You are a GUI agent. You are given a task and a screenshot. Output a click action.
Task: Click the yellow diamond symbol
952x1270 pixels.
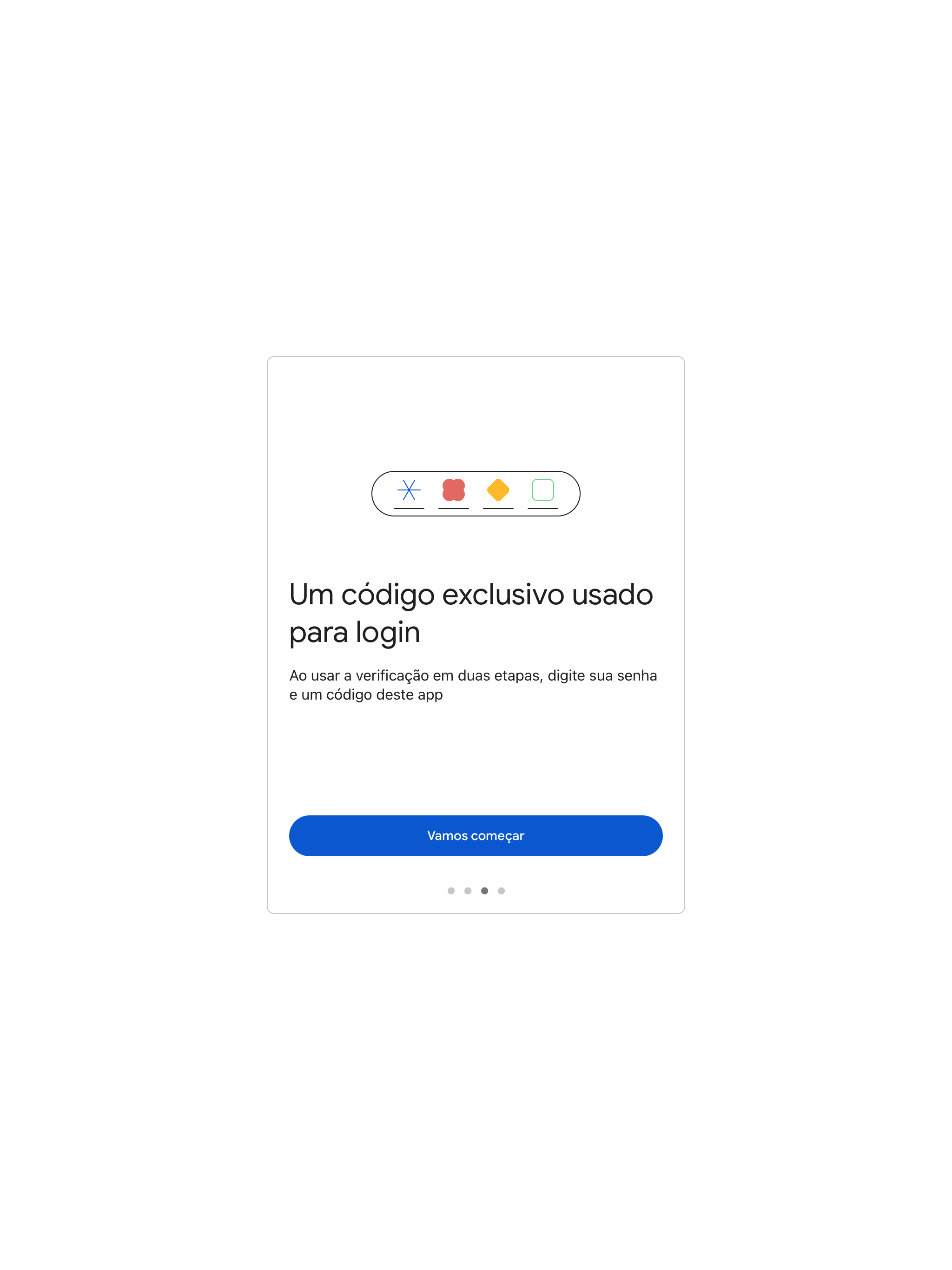498,491
